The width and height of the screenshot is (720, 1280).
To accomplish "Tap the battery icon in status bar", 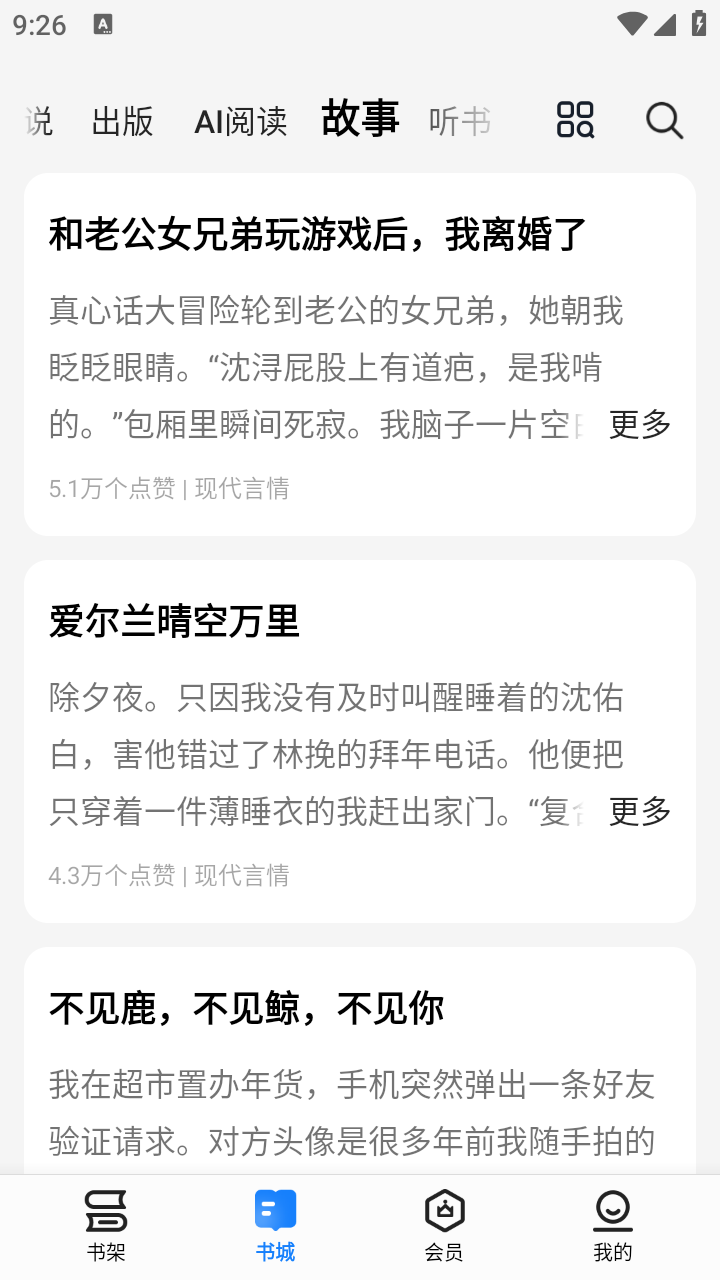I will [698, 22].
